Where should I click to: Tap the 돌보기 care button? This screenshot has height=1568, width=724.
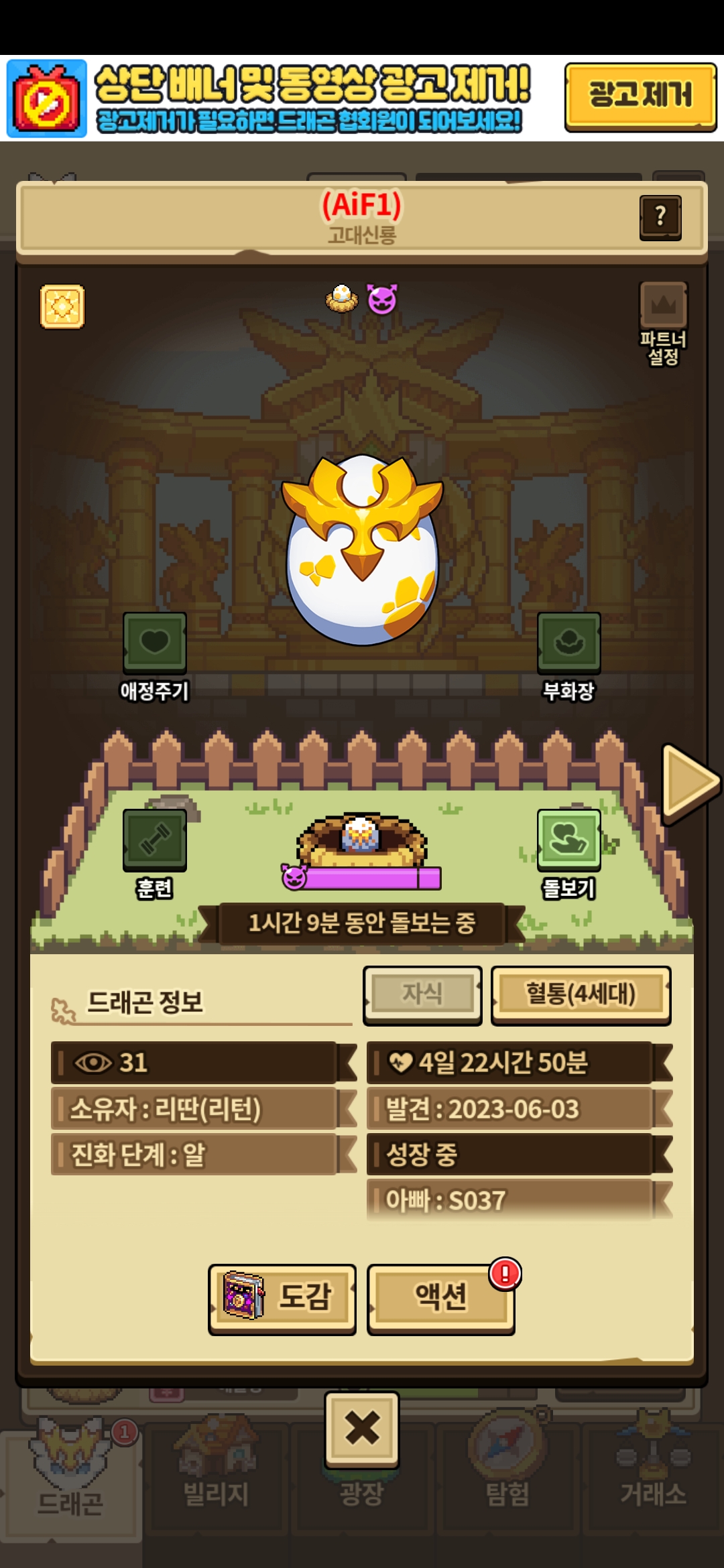tap(569, 854)
